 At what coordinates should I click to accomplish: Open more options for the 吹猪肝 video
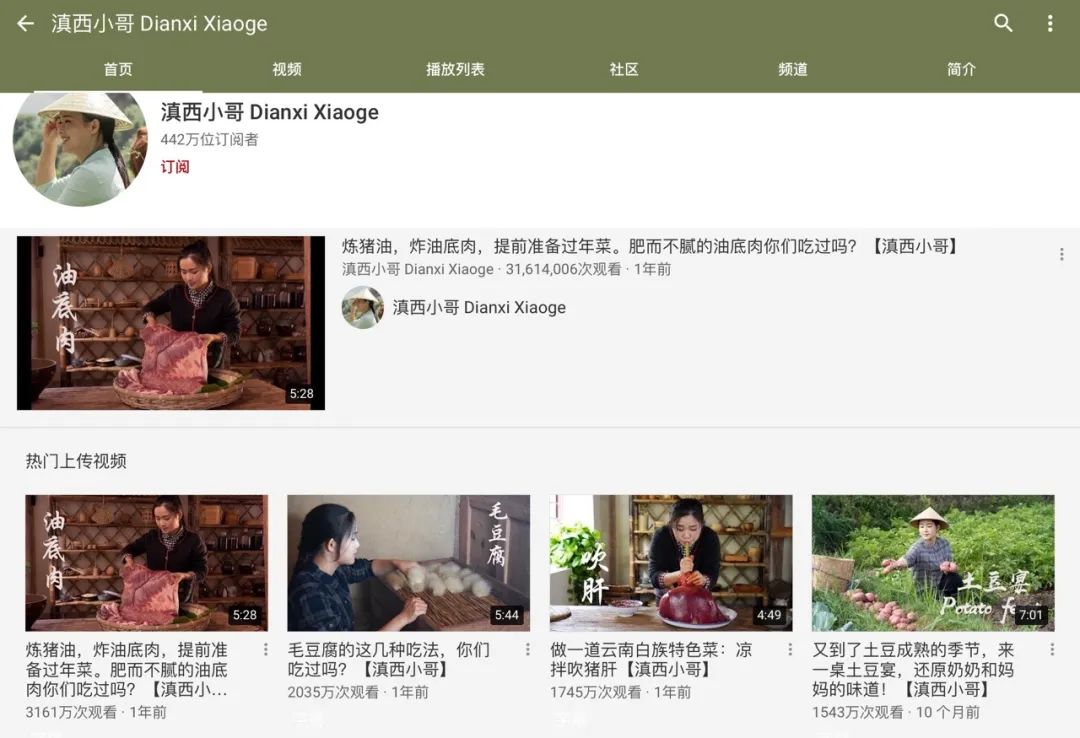click(790, 650)
